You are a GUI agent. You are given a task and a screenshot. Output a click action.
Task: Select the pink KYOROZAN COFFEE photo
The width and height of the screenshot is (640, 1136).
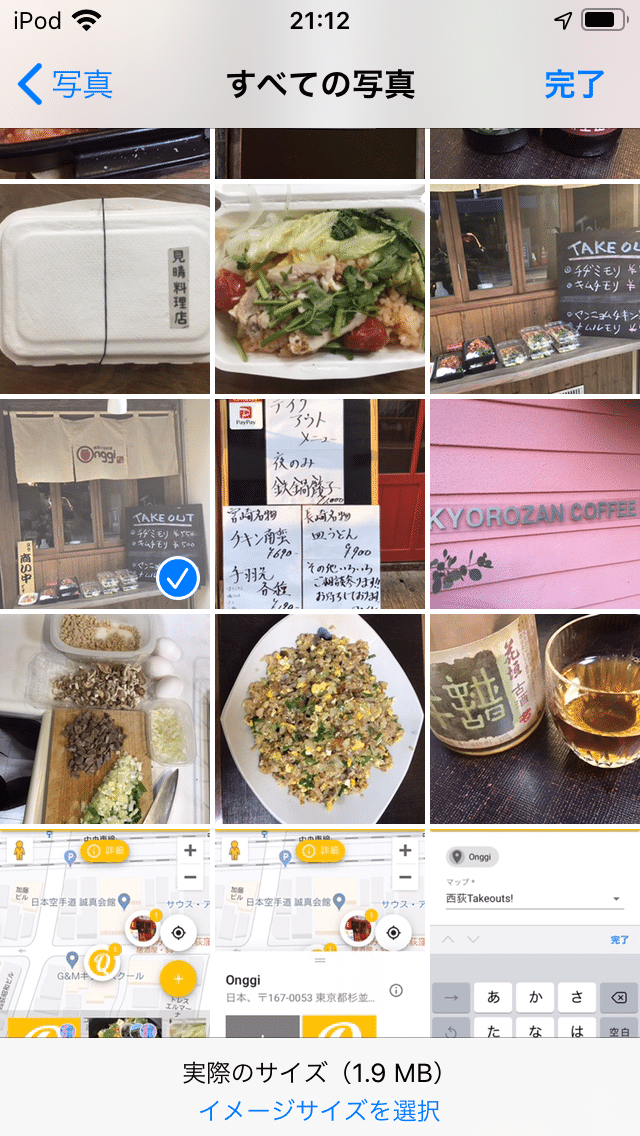tap(535, 504)
